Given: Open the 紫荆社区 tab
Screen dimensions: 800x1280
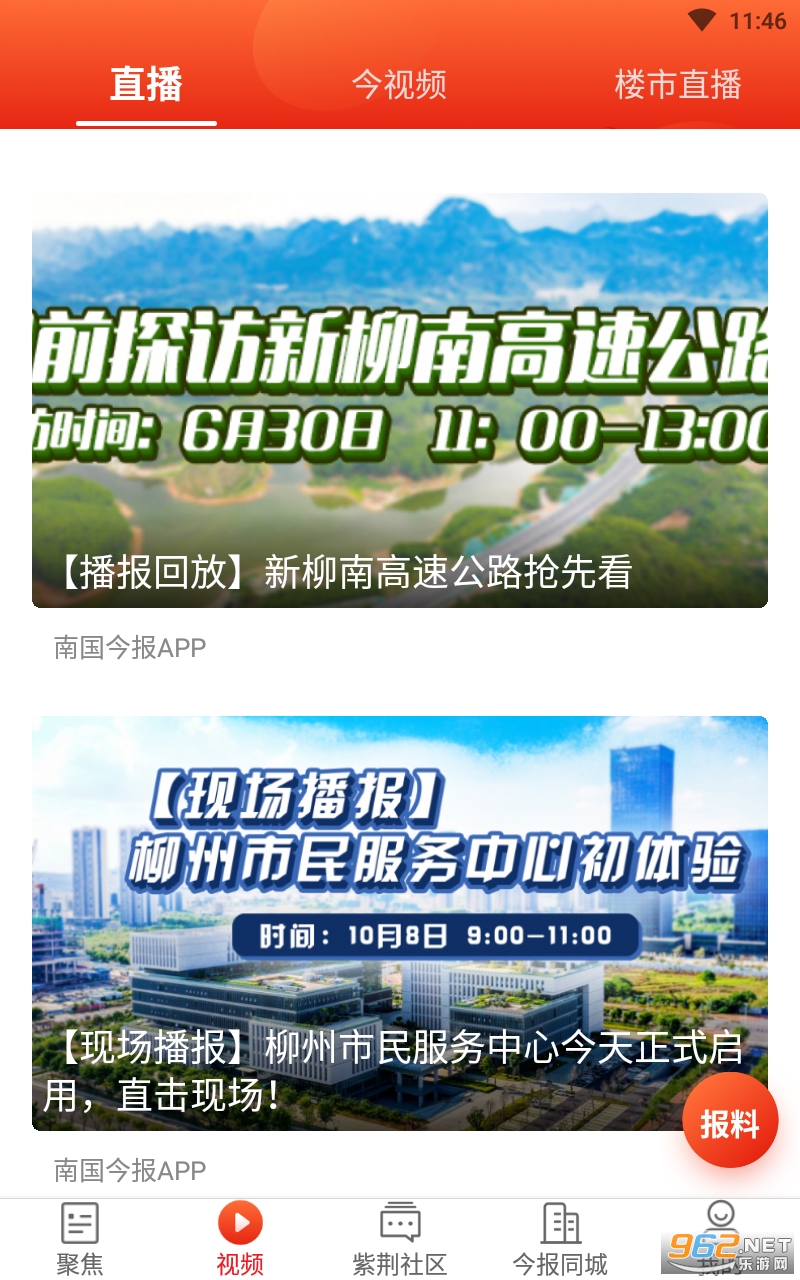Looking at the screenshot, I should point(400,1239).
